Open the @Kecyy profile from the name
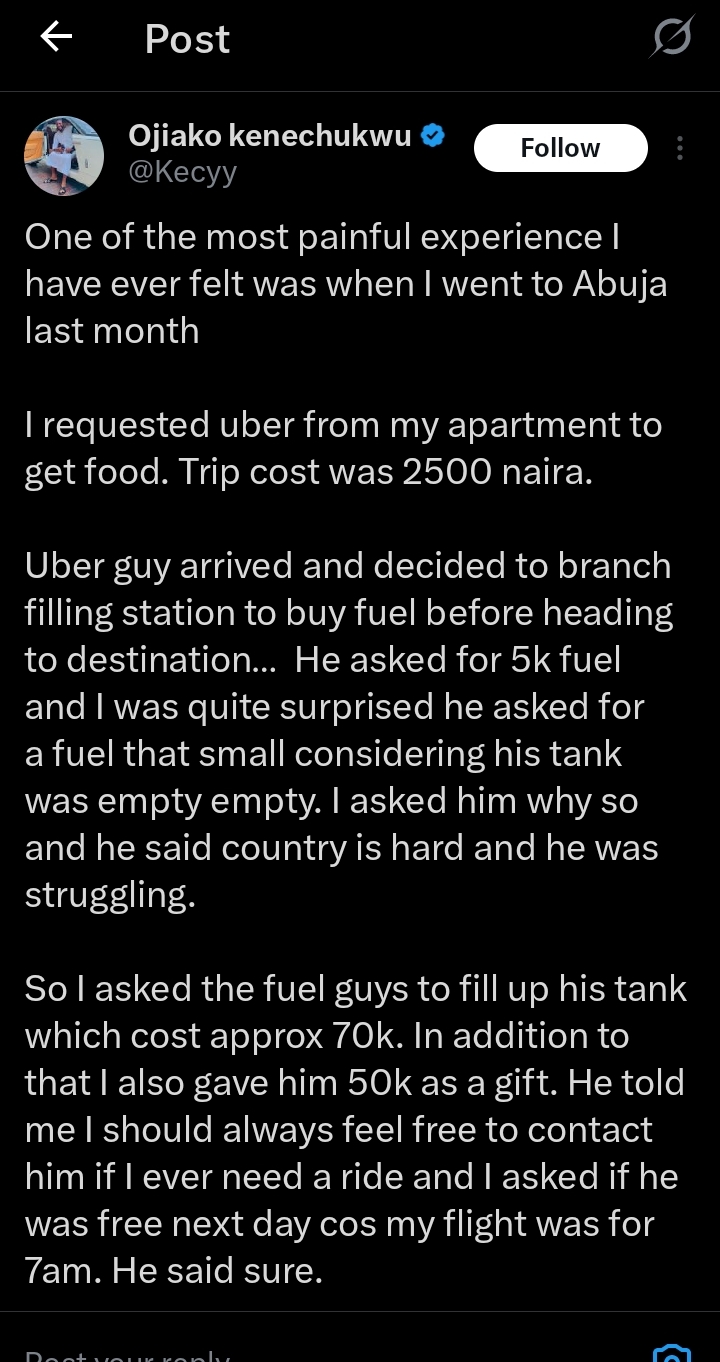Screen dimensions: 720x1362 coord(269,136)
